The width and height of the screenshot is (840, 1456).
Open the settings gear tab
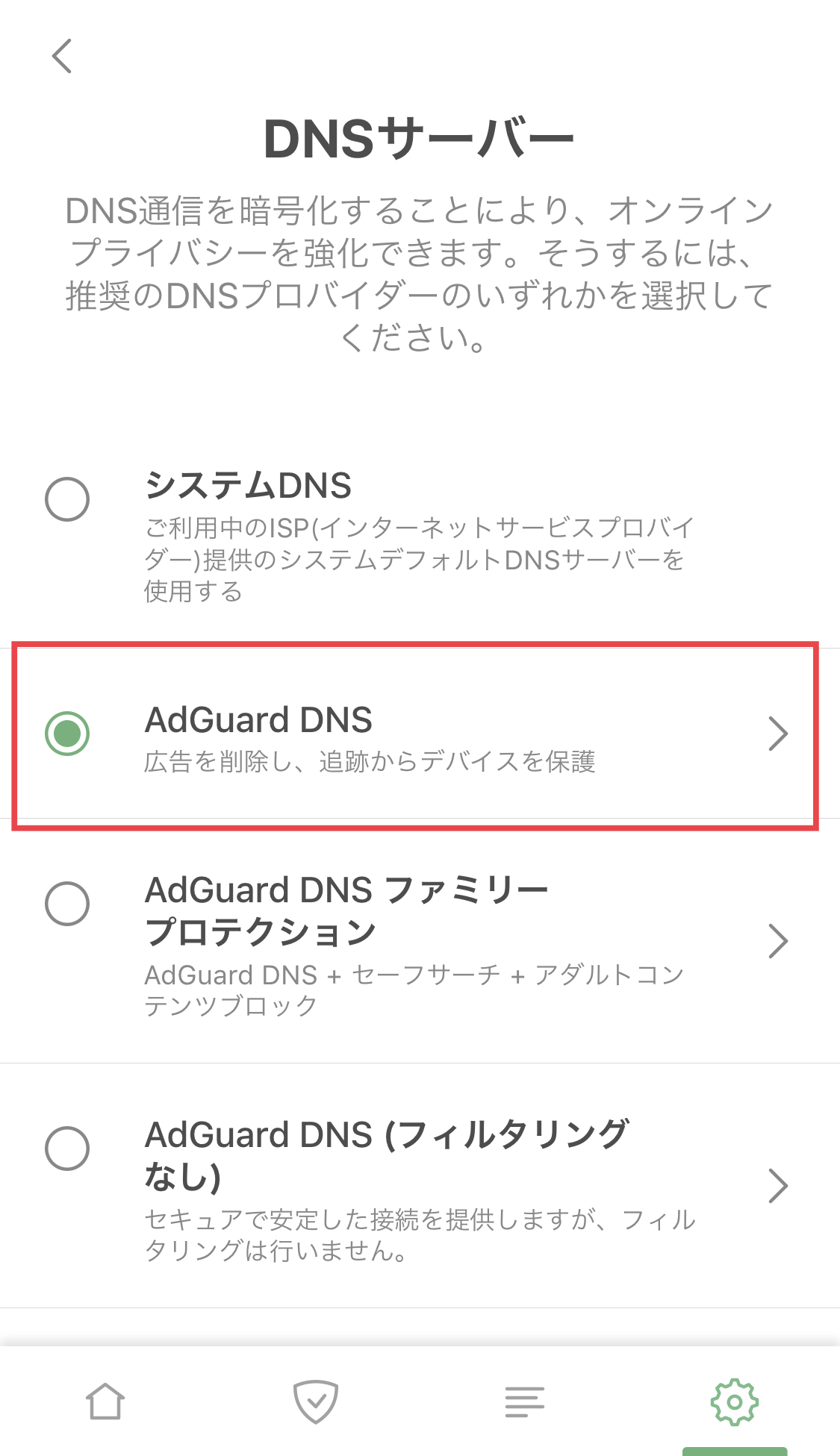click(x=735, y=1402)
